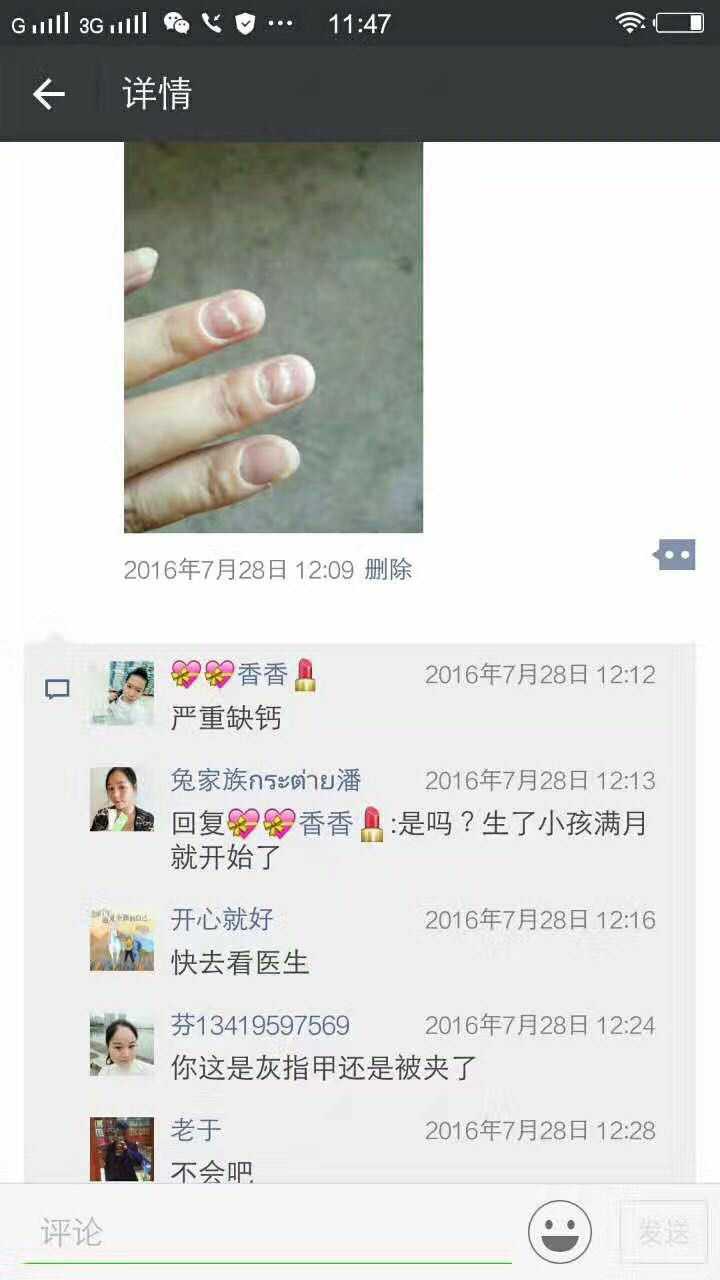720x1280 pixels.
Task: Open the emoji picker smiley
Action: (560, 1232)
